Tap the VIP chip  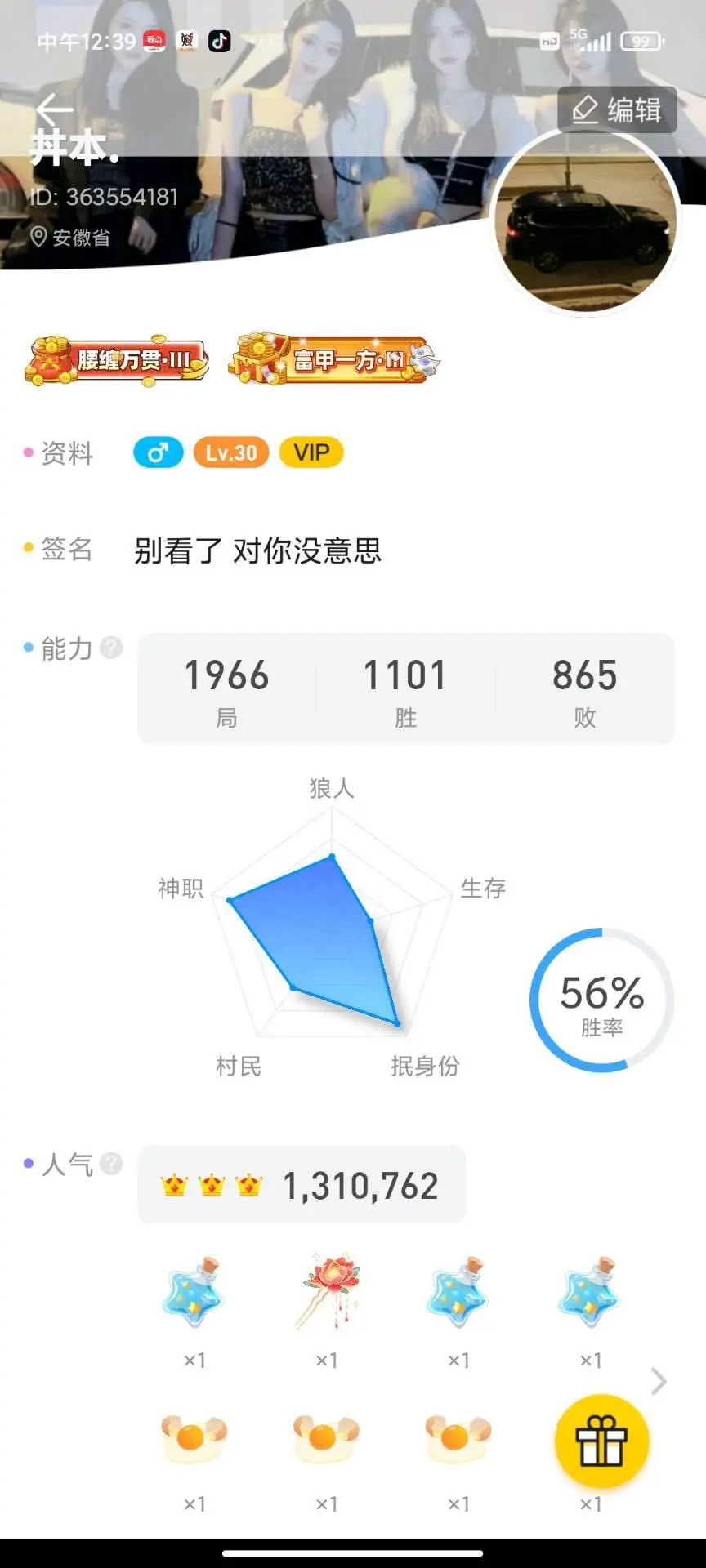point(311,452)
